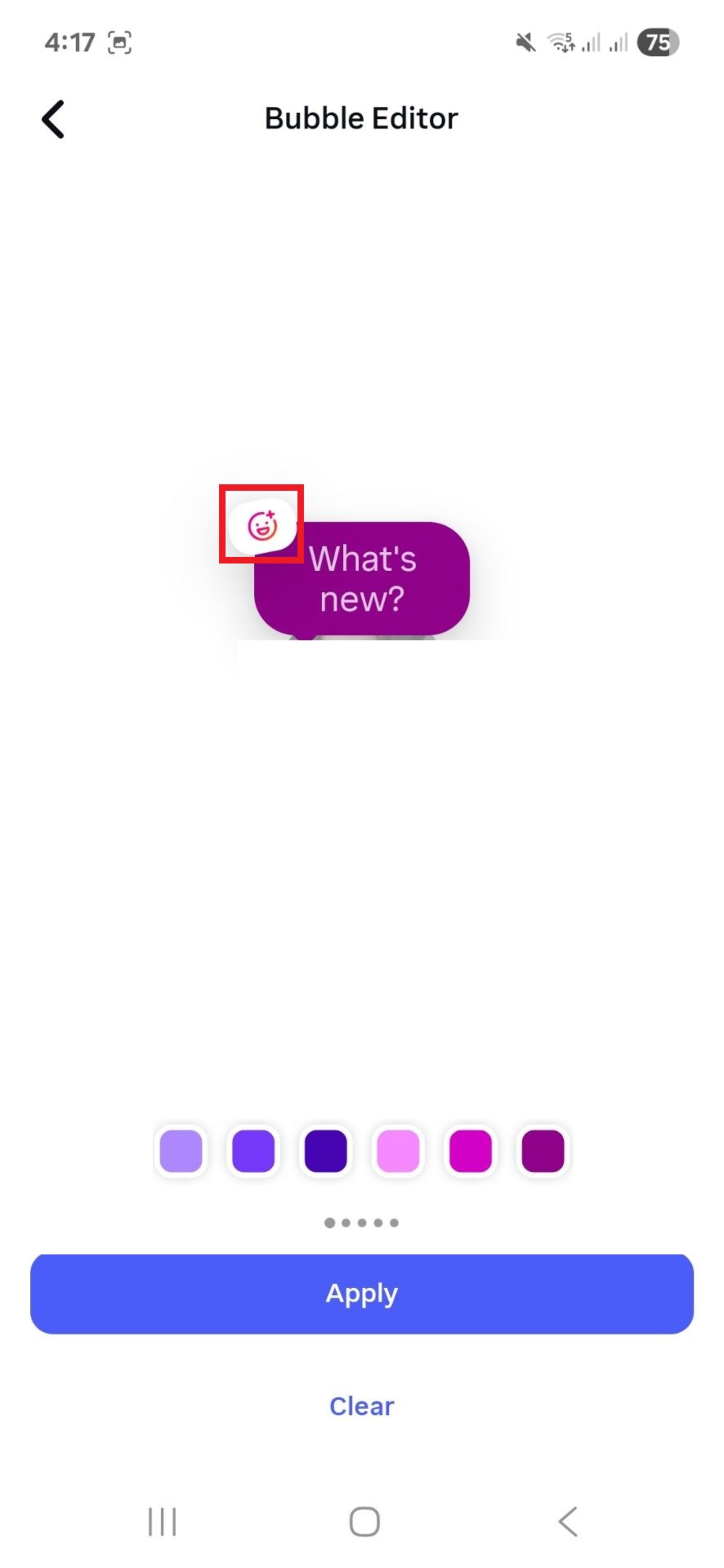Apply the bubble changes
The height and width of the screenshot is (1568, 724).
pyautogui.click(x=362, y=1293)
